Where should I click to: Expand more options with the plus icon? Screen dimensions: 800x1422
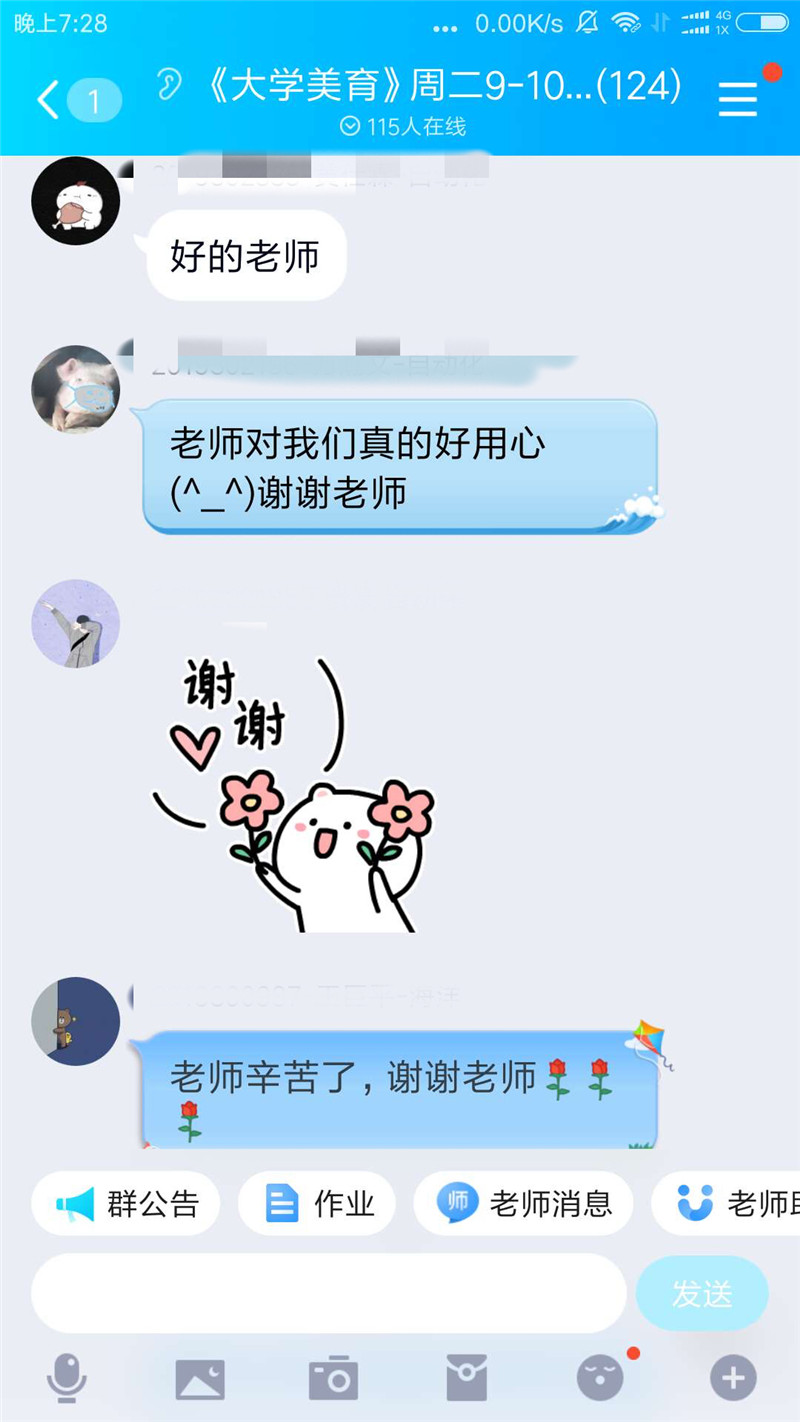(x=733, y=1380)
